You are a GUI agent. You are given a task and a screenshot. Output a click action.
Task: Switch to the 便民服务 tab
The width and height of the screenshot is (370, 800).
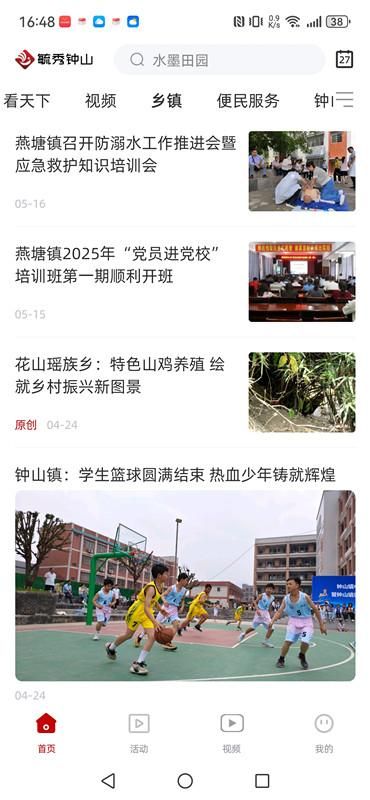point(248,101)
